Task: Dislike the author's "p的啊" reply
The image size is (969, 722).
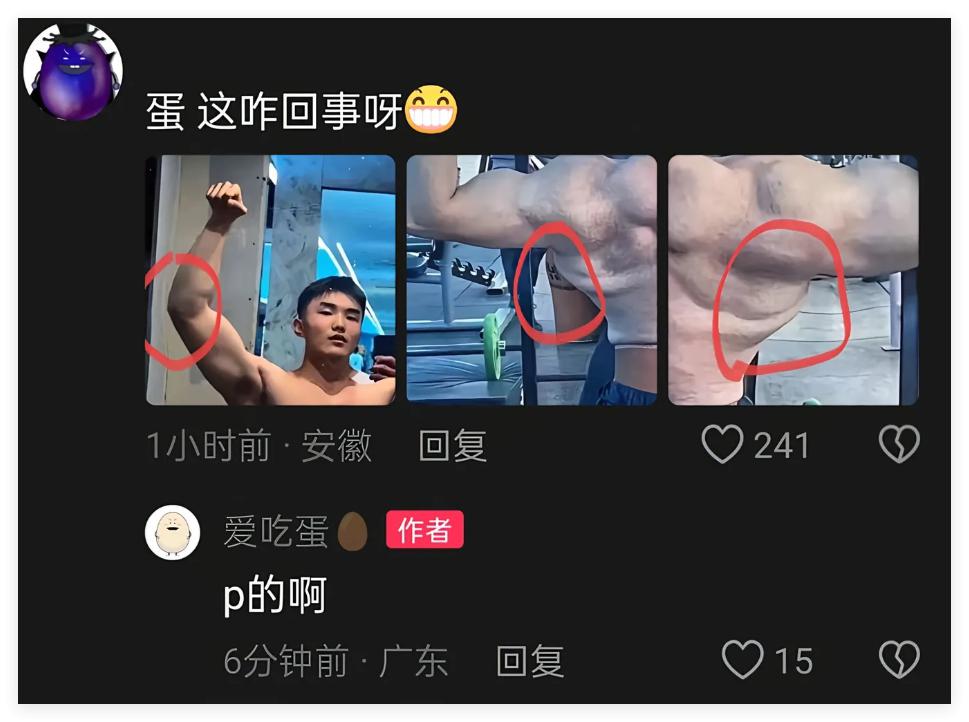Action: 898,660
